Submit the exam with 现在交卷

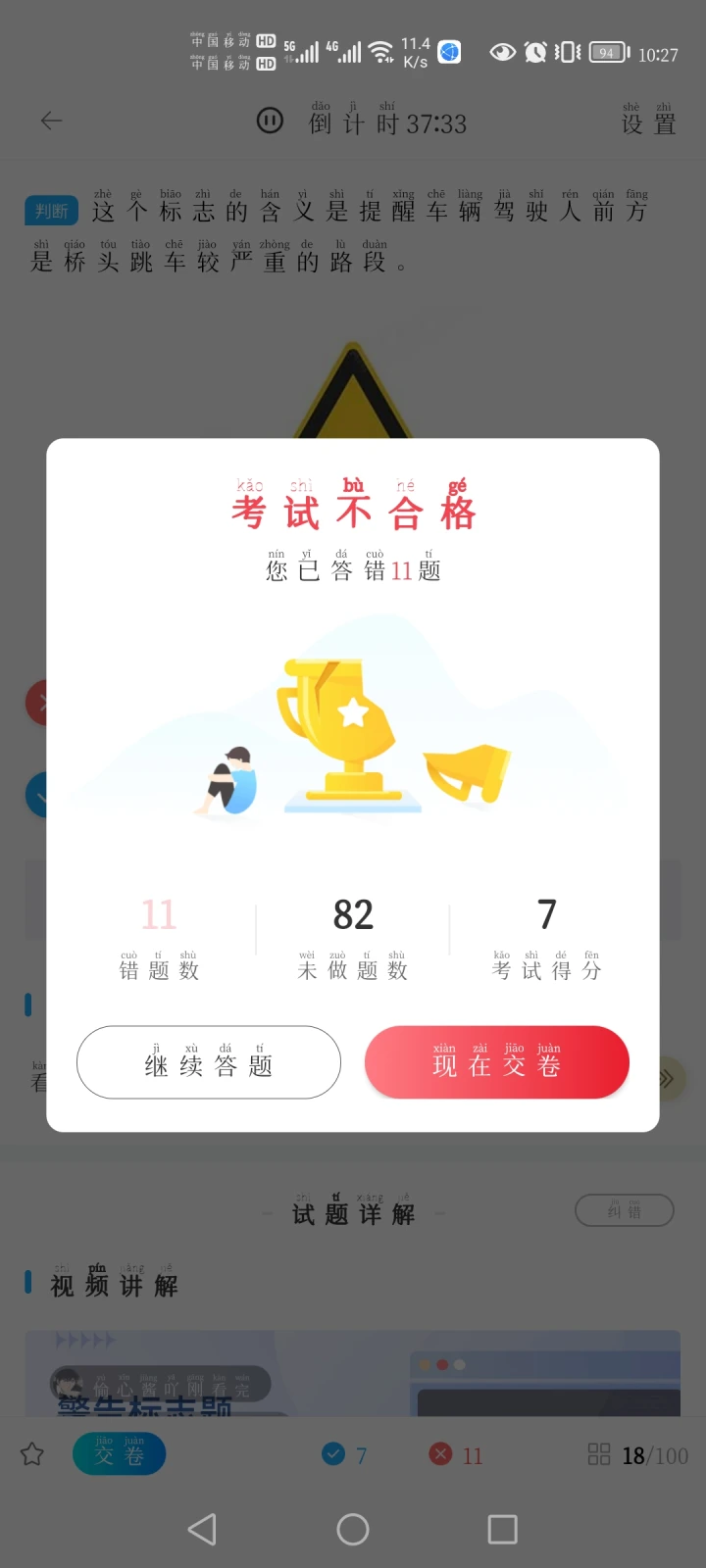pos(496,1062)
